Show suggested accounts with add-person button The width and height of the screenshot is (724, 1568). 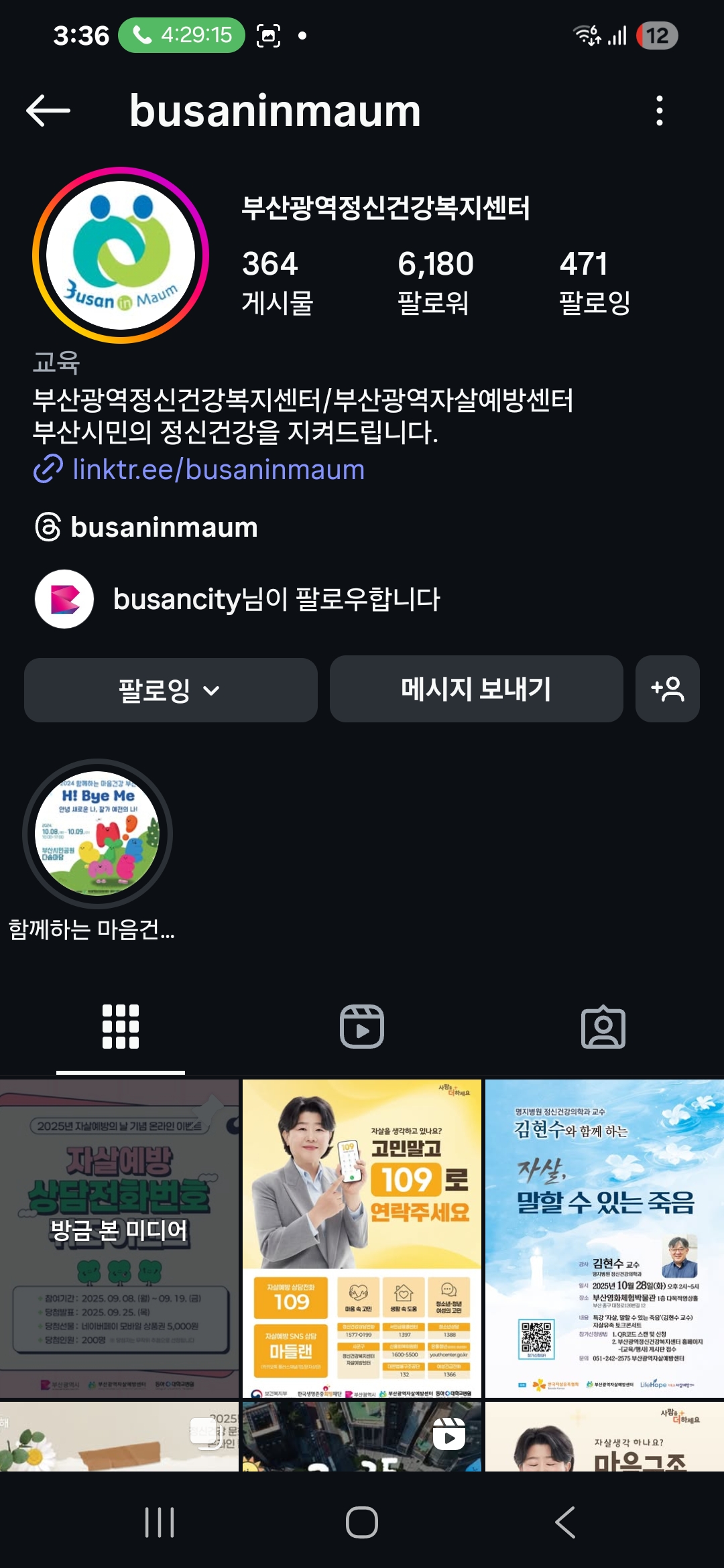[667, 689]
